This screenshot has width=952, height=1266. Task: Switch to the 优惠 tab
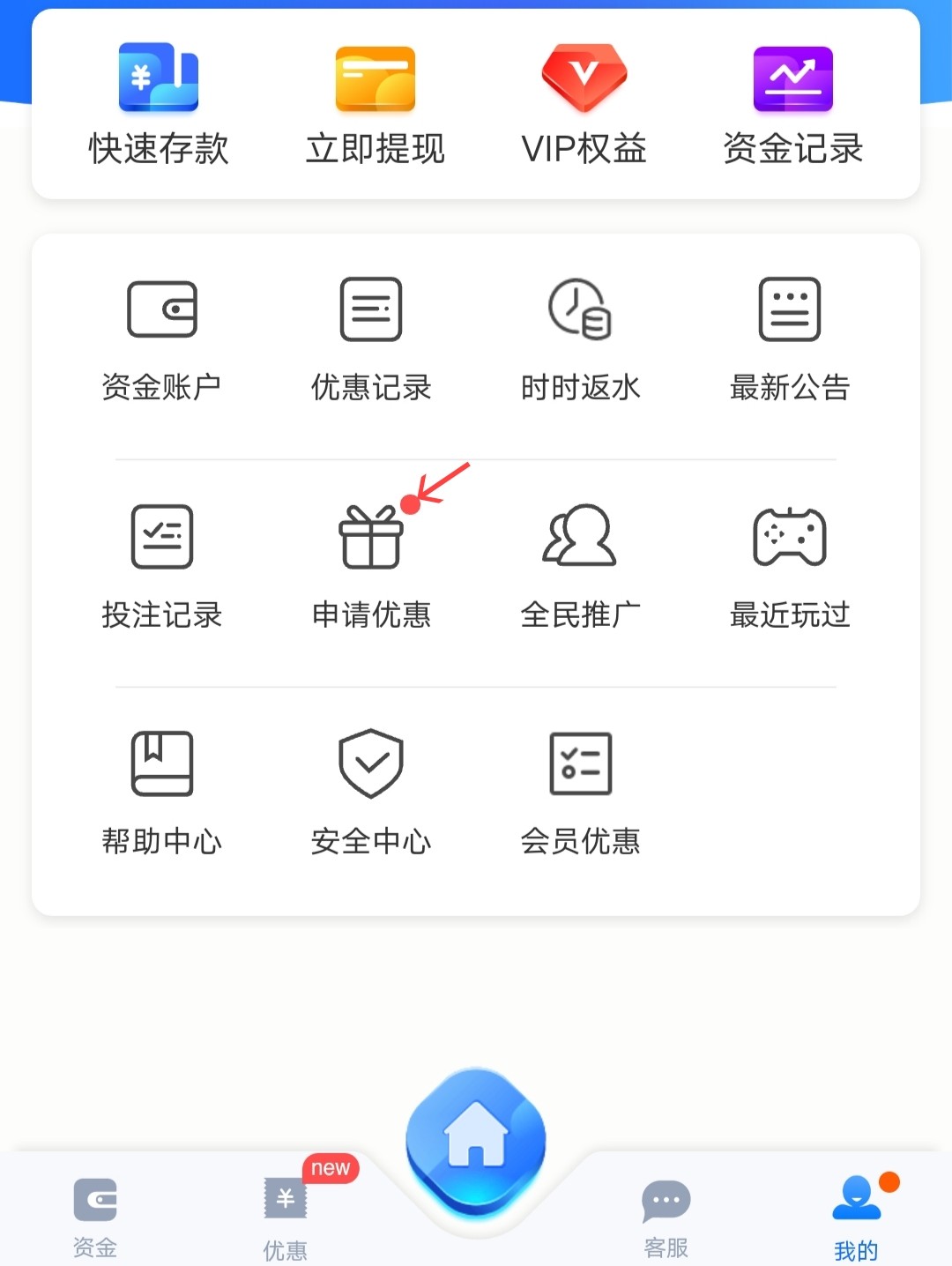pos(286,1217)
